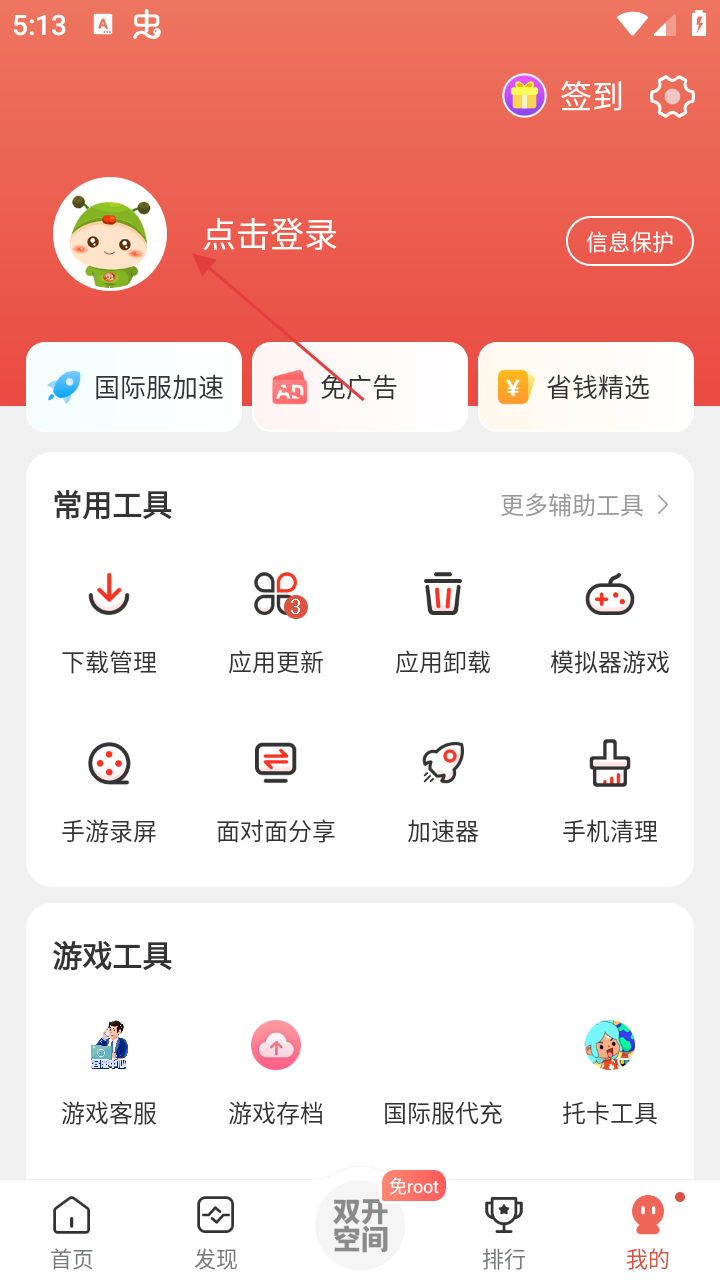The width and height of the screenshot is (720, 1280).
Task: Launch 模拟器游戏
Action: 610,620
